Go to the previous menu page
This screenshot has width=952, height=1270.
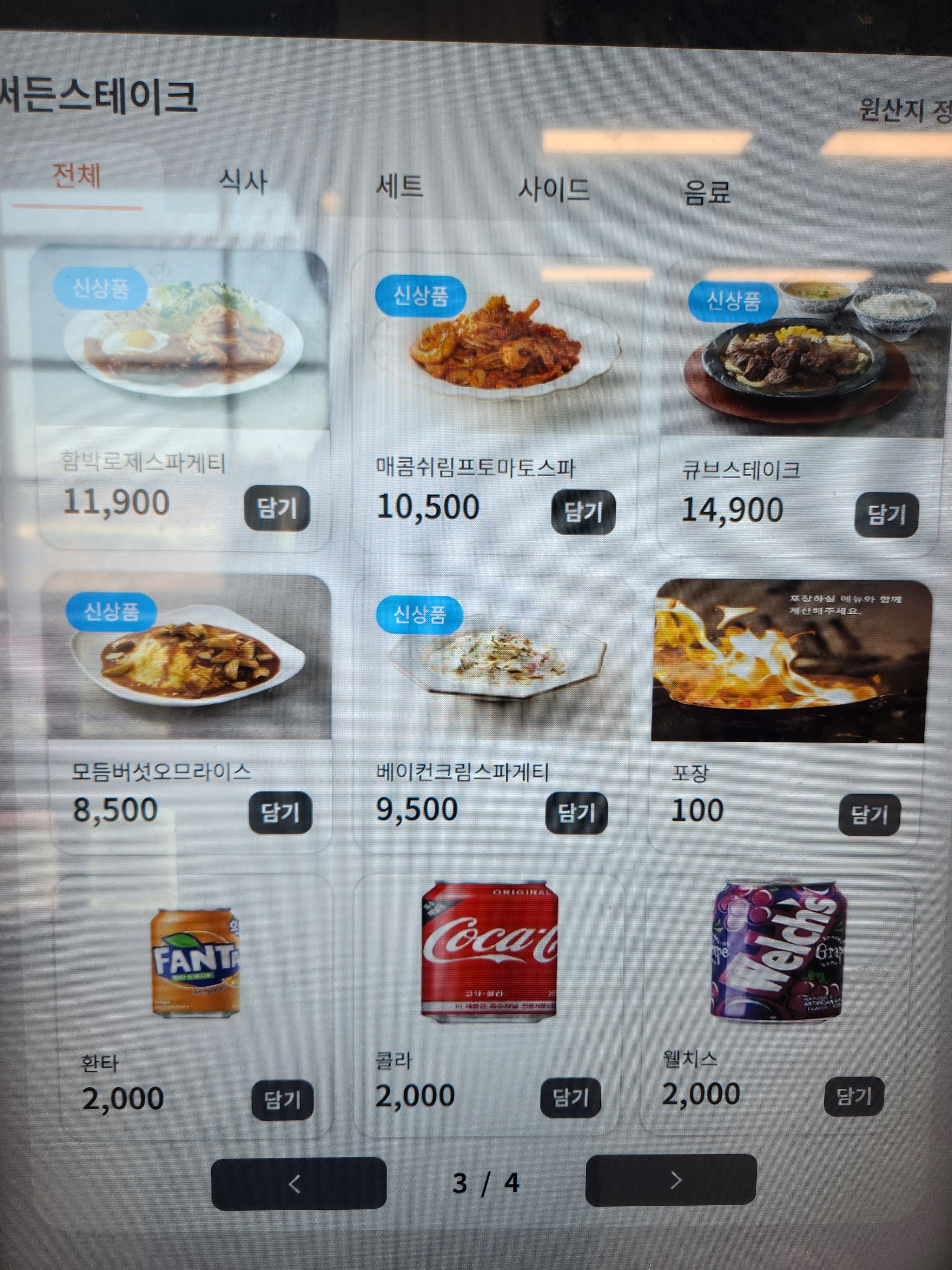click(x=298, y=1183)
